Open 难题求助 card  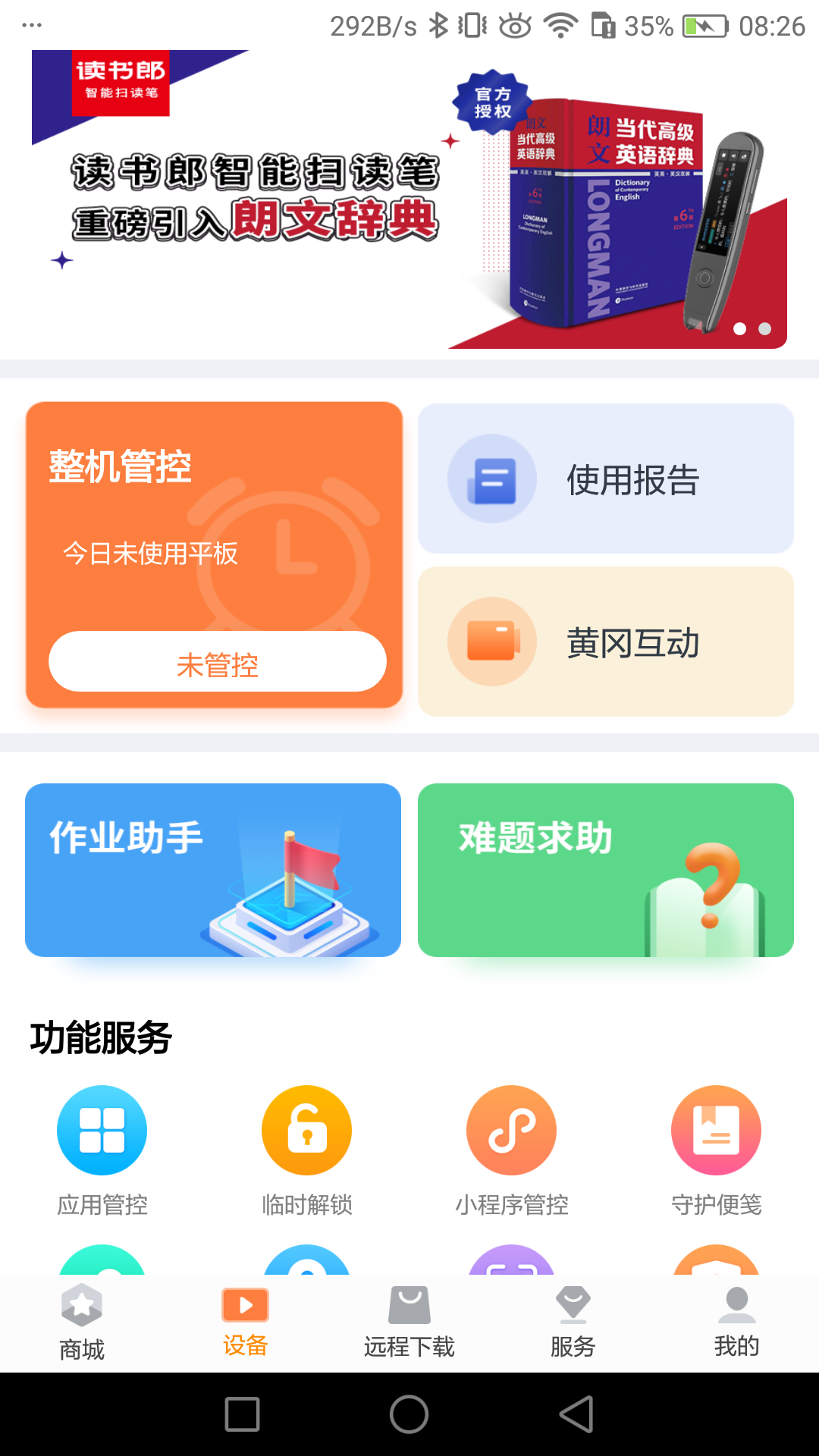[606, 870]
